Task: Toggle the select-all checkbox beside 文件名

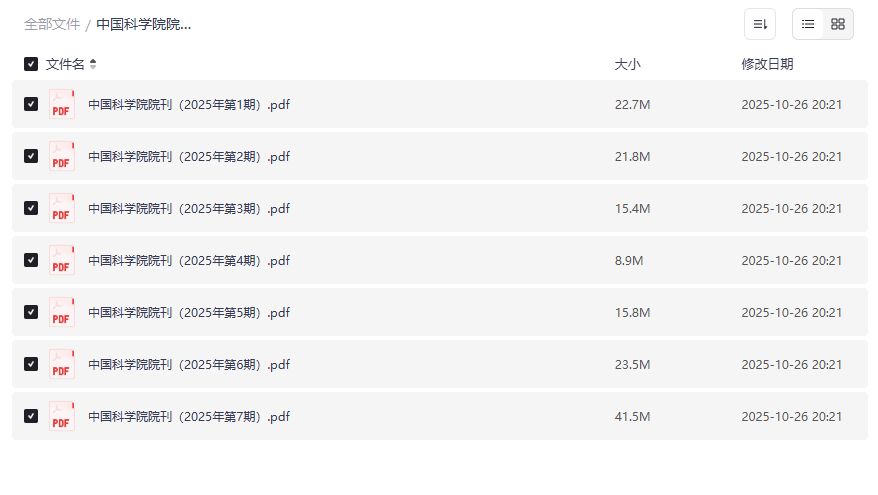Action: tap(31, 64)
